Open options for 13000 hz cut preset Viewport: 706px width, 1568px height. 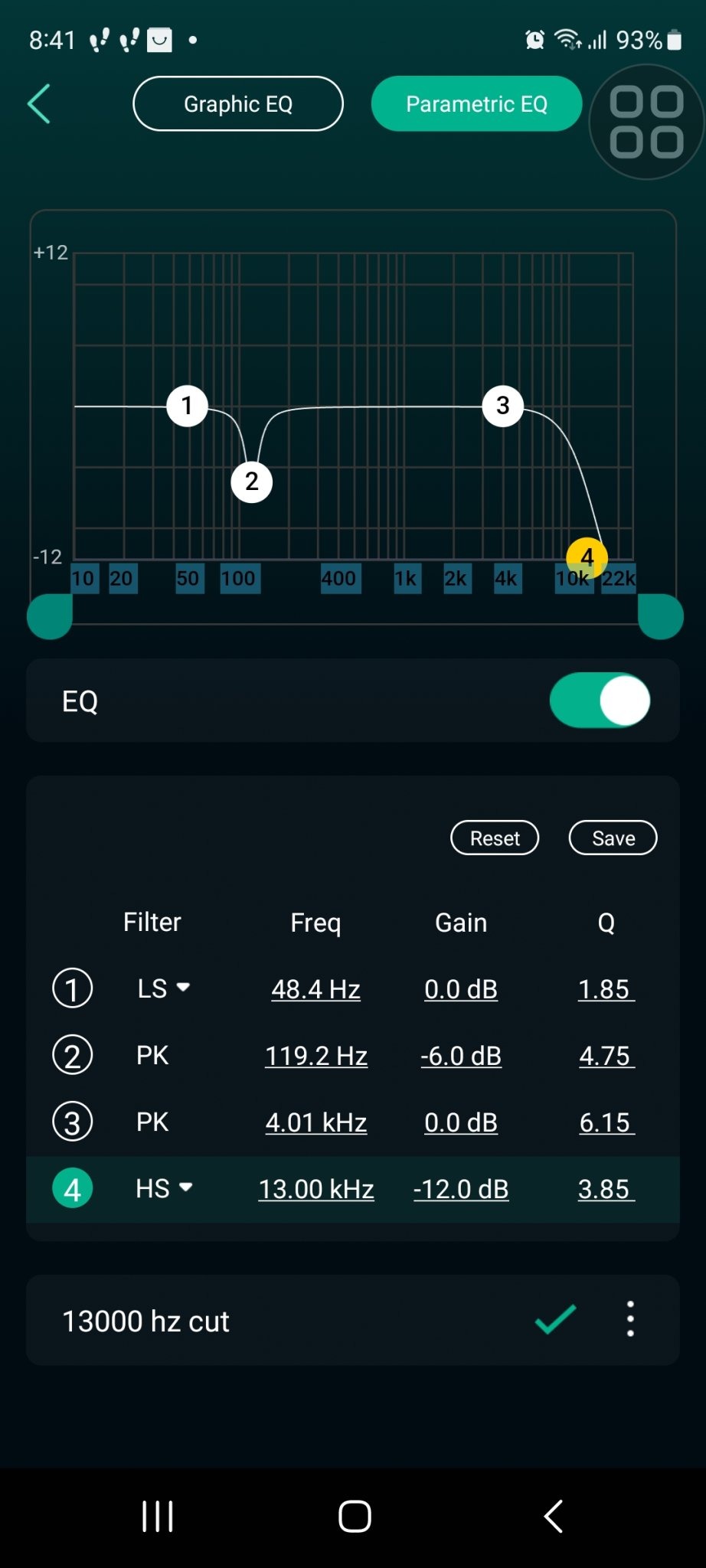pyautogui.click(x=630, y=1319)
